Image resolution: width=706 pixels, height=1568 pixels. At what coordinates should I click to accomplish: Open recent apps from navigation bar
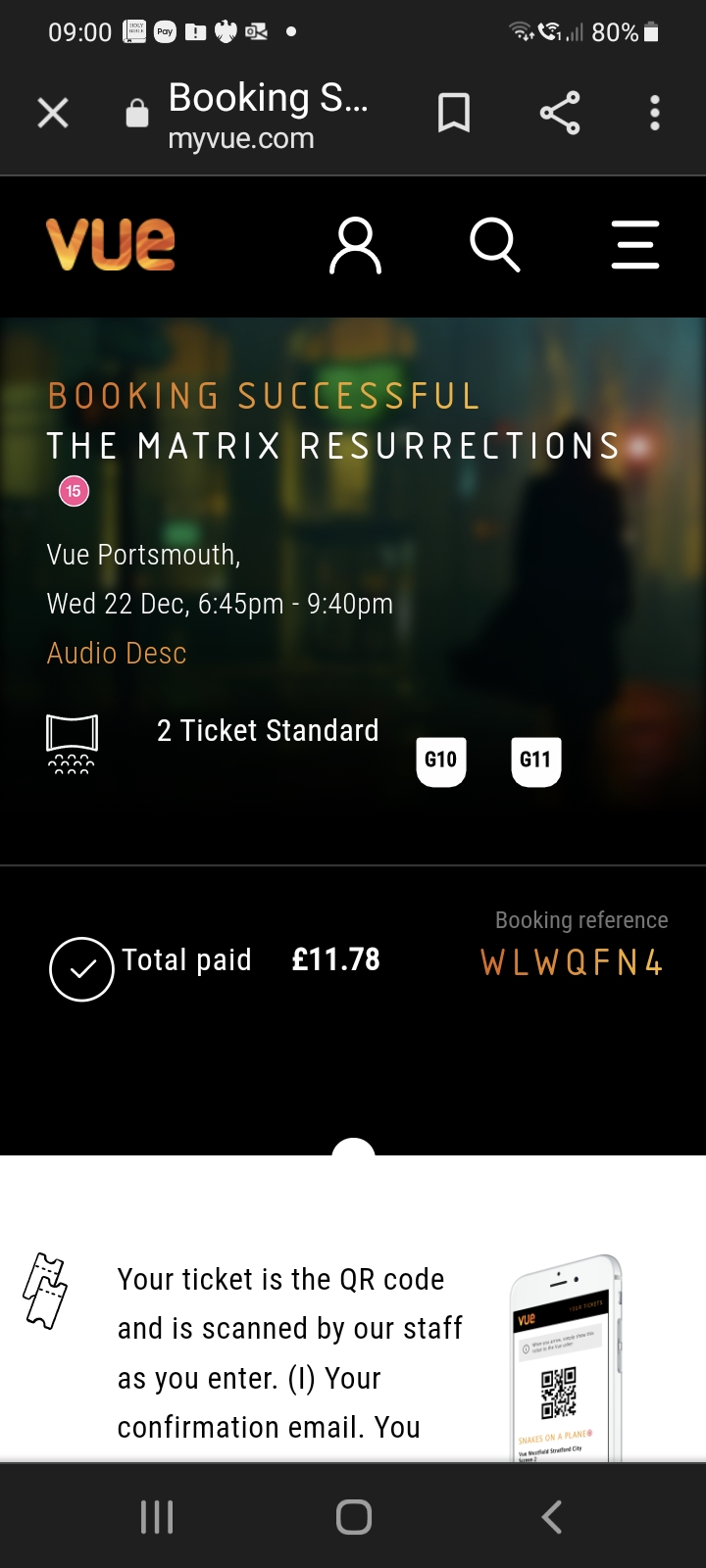pyautogui.click(x=157, y=1517)
